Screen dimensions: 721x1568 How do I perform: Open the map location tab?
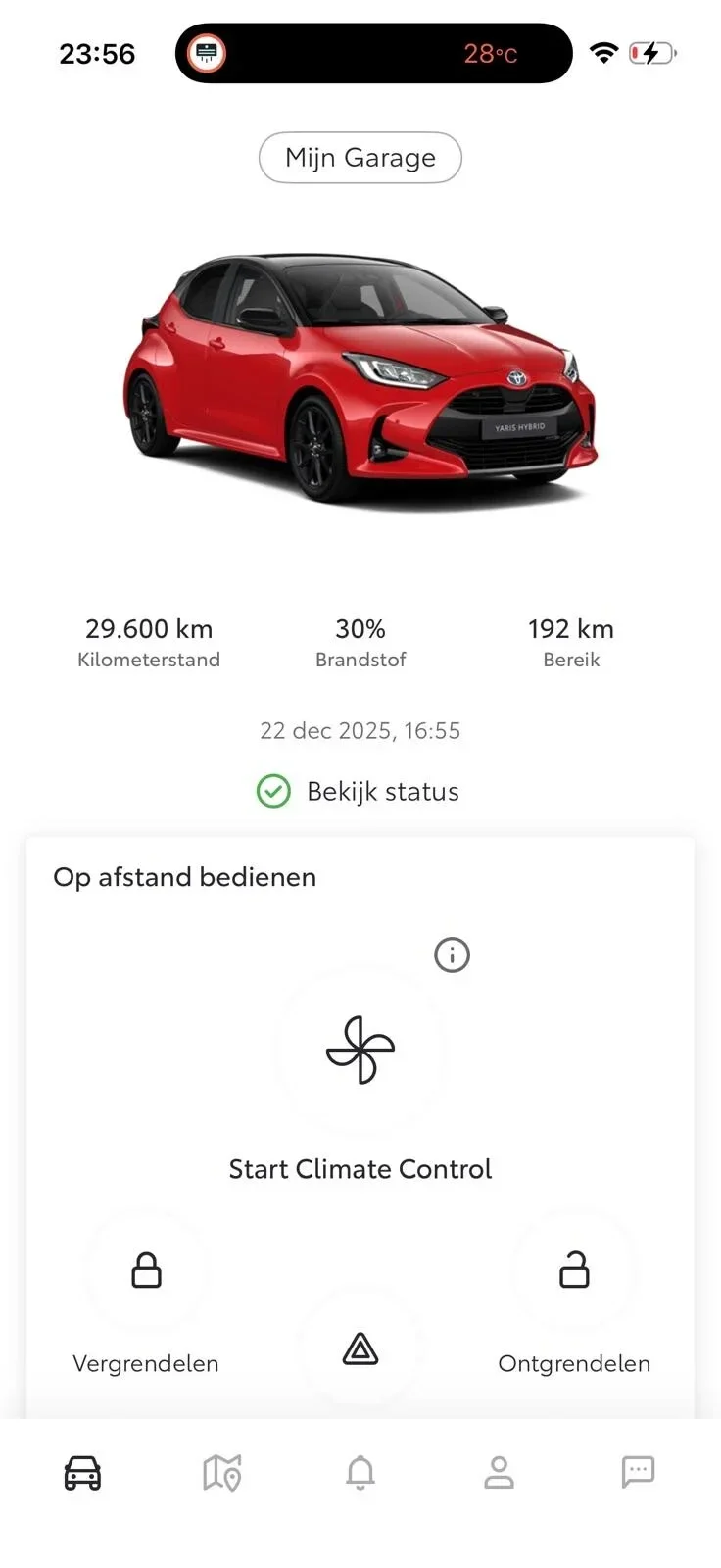click(x=221, y=1472)
